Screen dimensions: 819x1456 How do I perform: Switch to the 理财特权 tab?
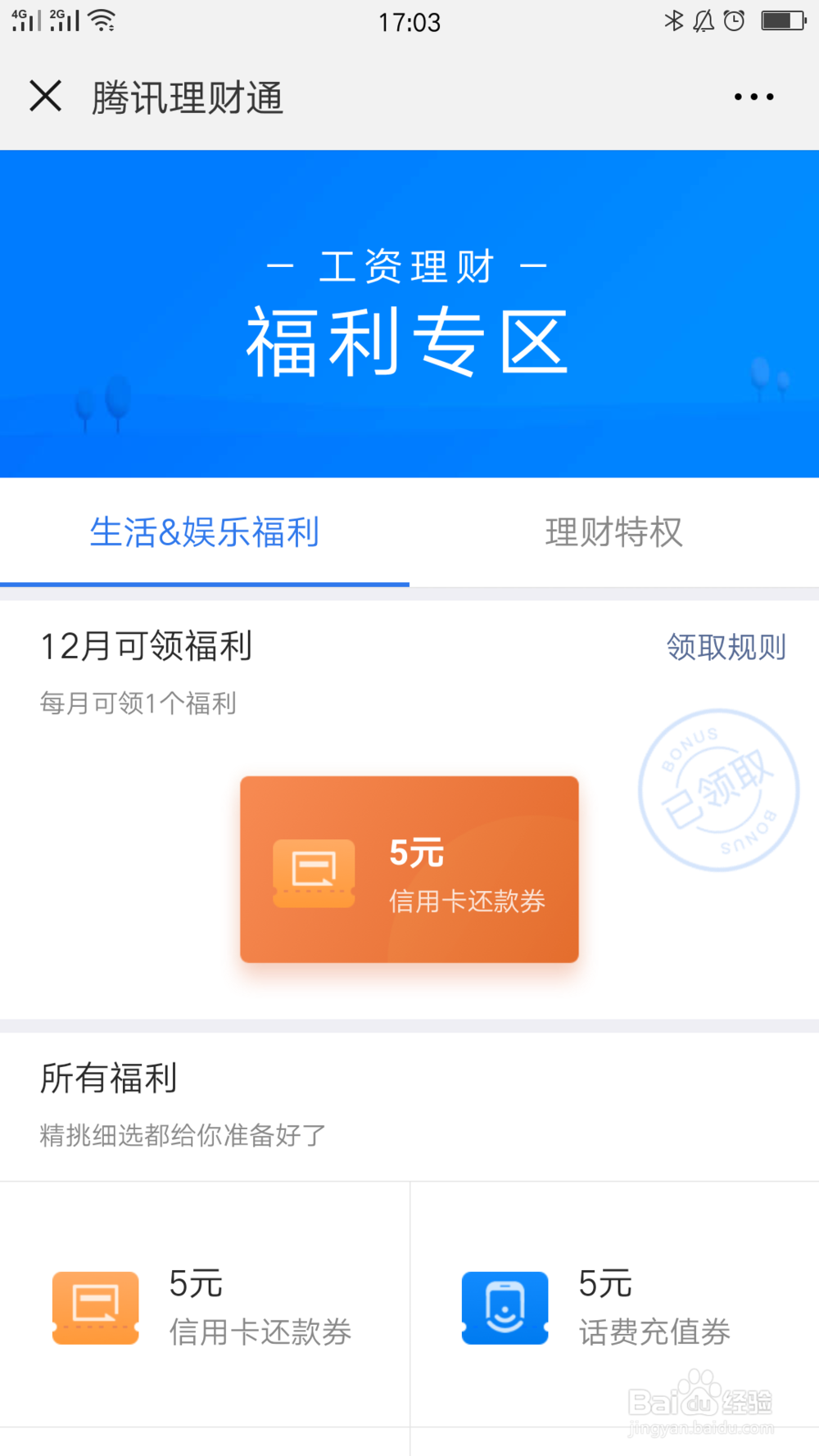tap(613, 532)
